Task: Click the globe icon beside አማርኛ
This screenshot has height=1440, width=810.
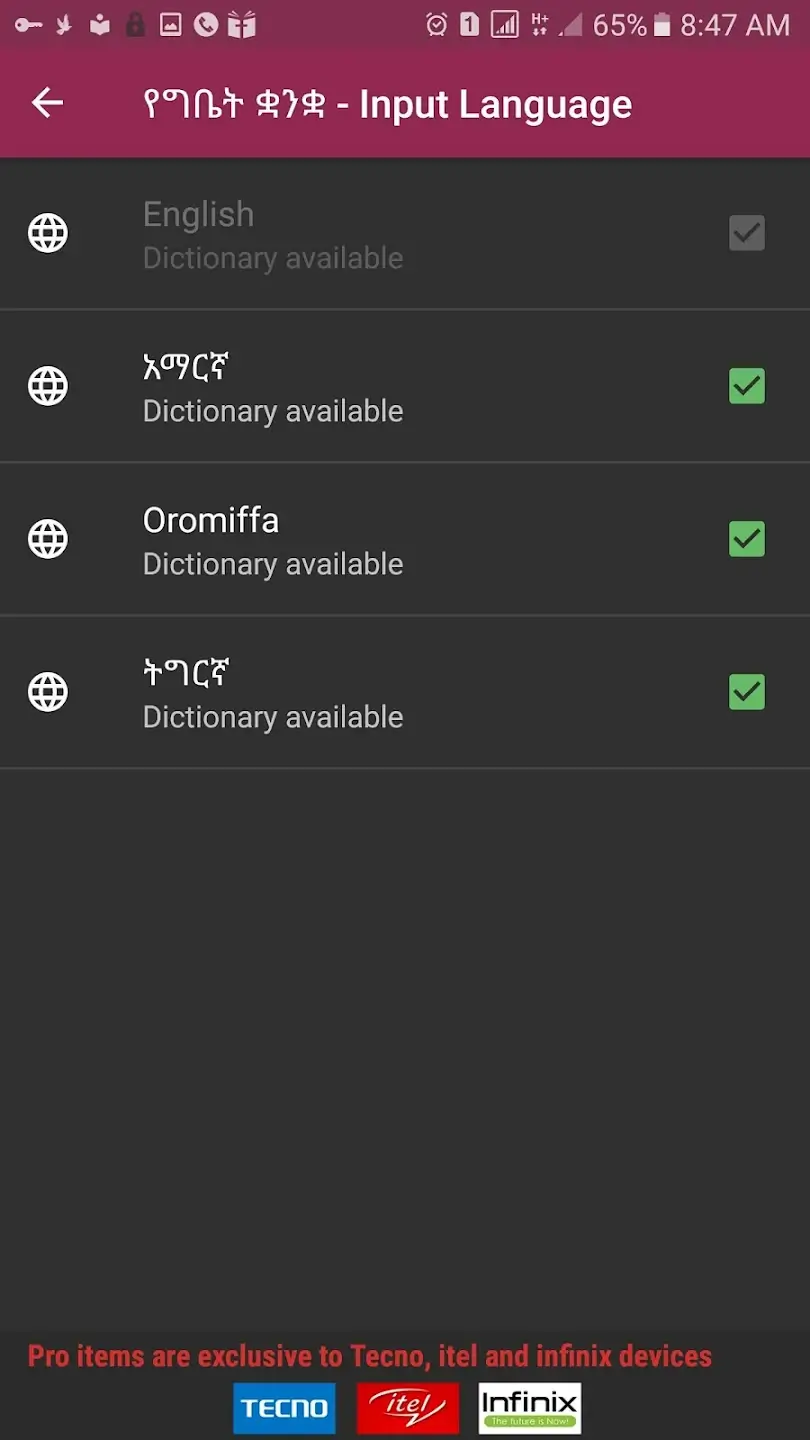Action: click(48, 386)
